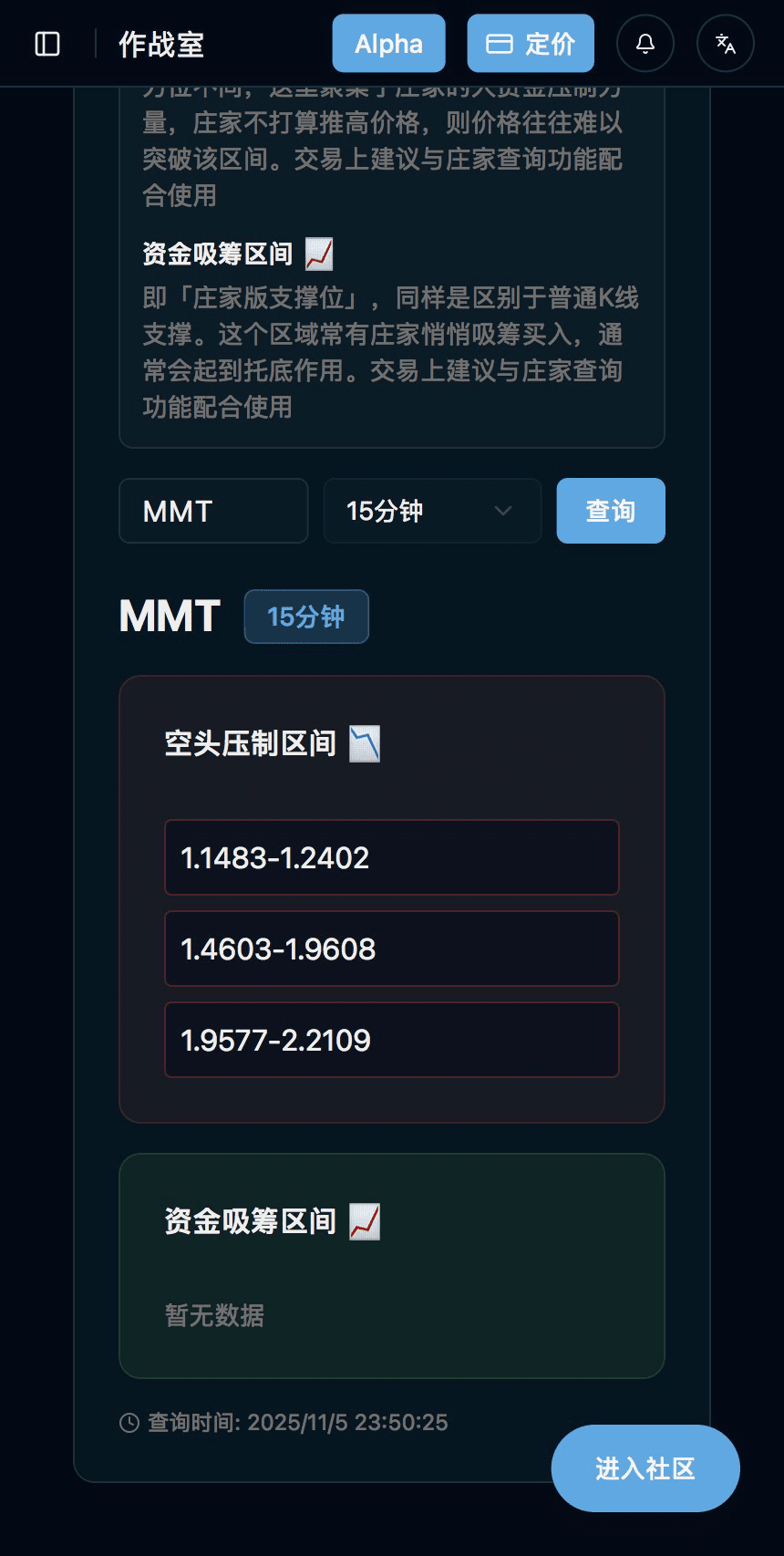
Task: Run the 查询 query button
Action: coord(611,511)
